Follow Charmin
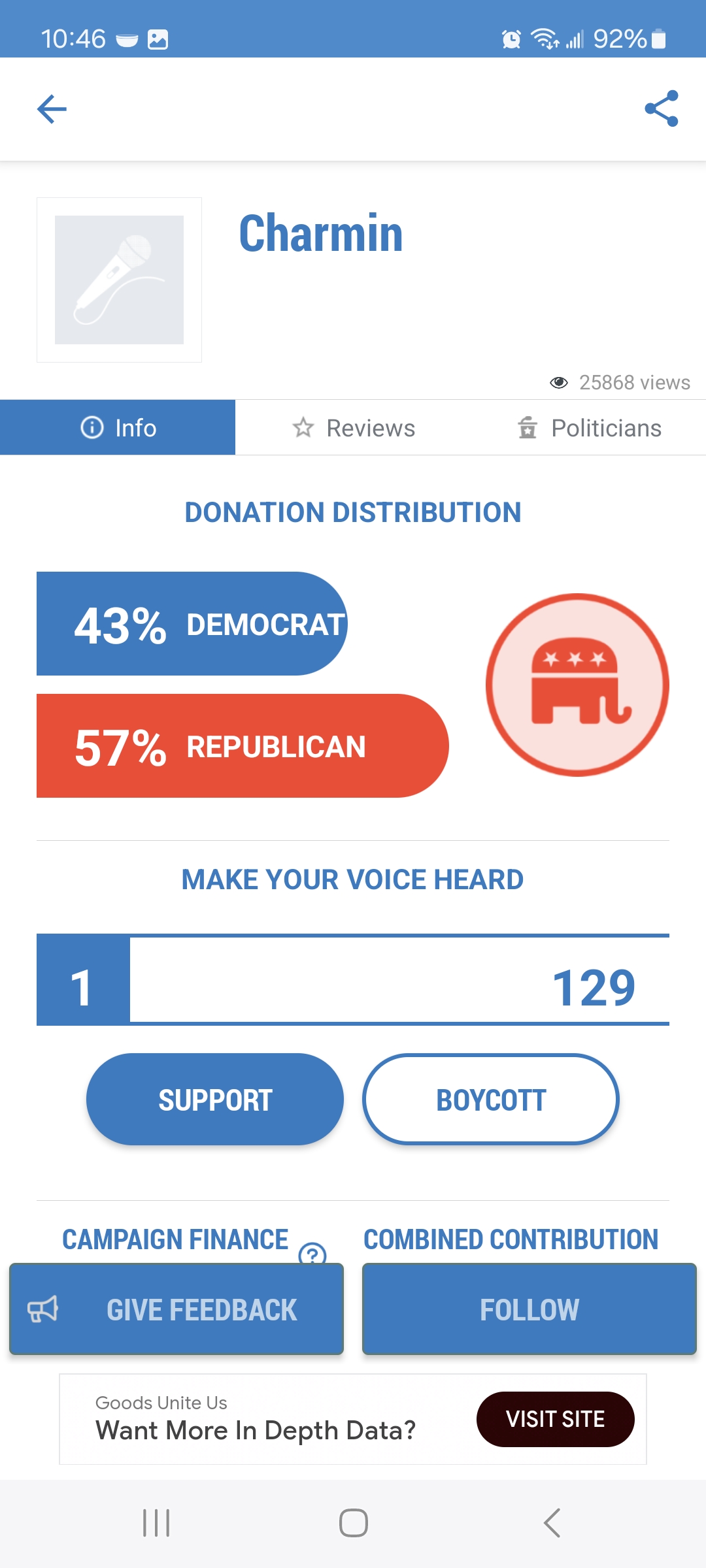This screenshot has width=706, height=1568. pyautogui.click(x=529, y=1309)
